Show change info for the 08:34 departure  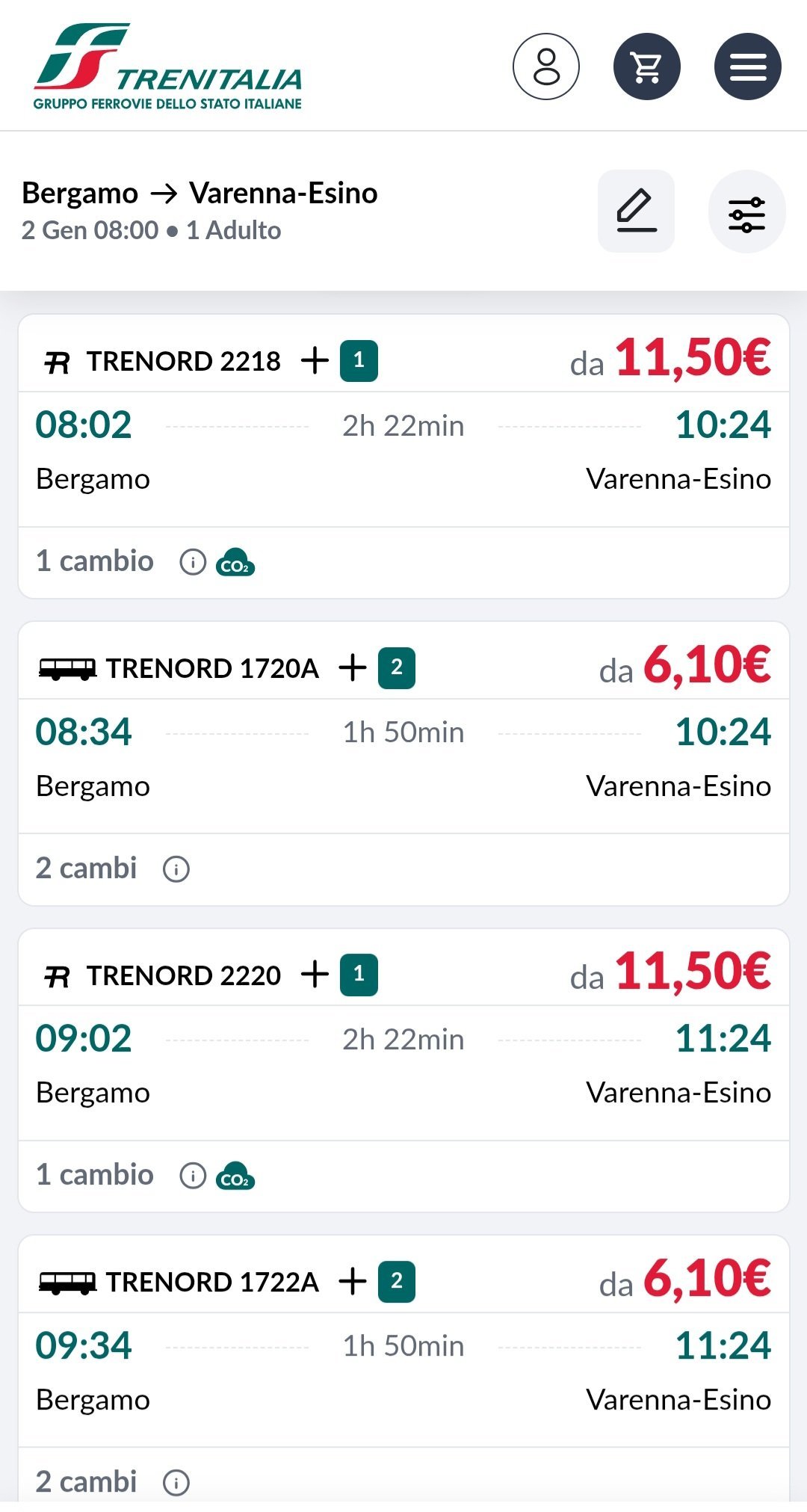(x=176, y=868)
